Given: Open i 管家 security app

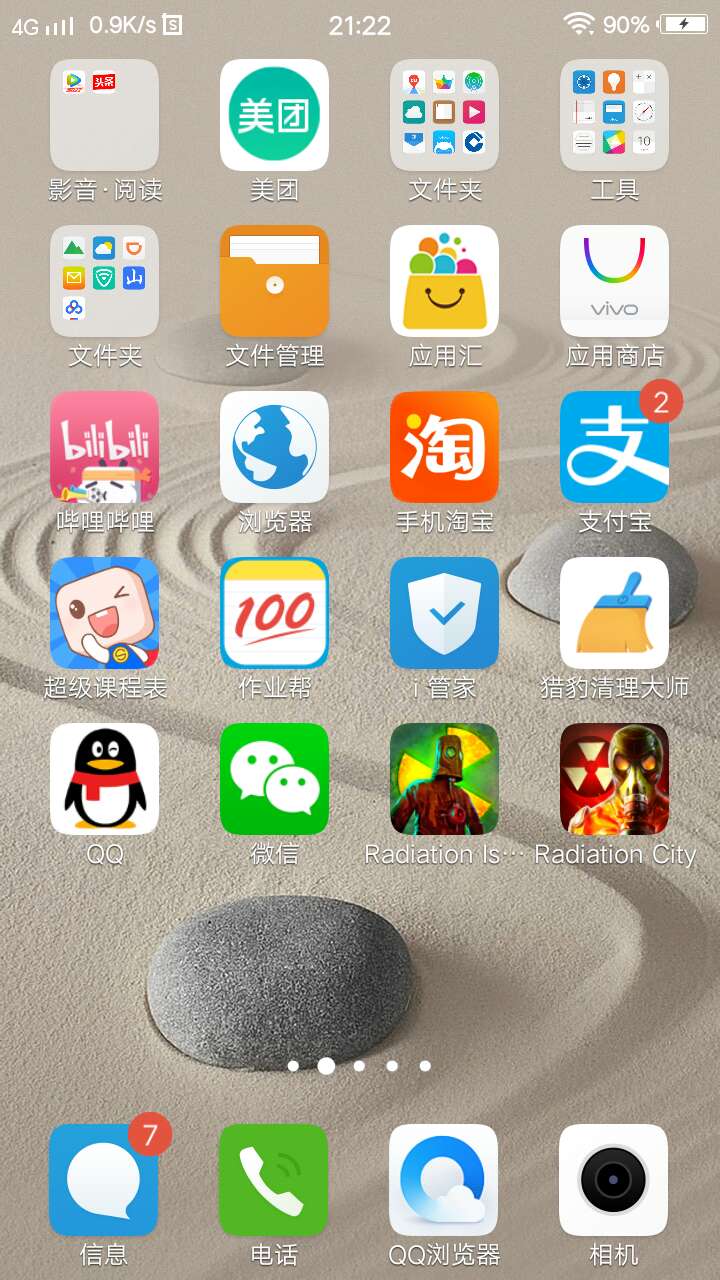Looking at the screenshot, I should pos(444,613).
